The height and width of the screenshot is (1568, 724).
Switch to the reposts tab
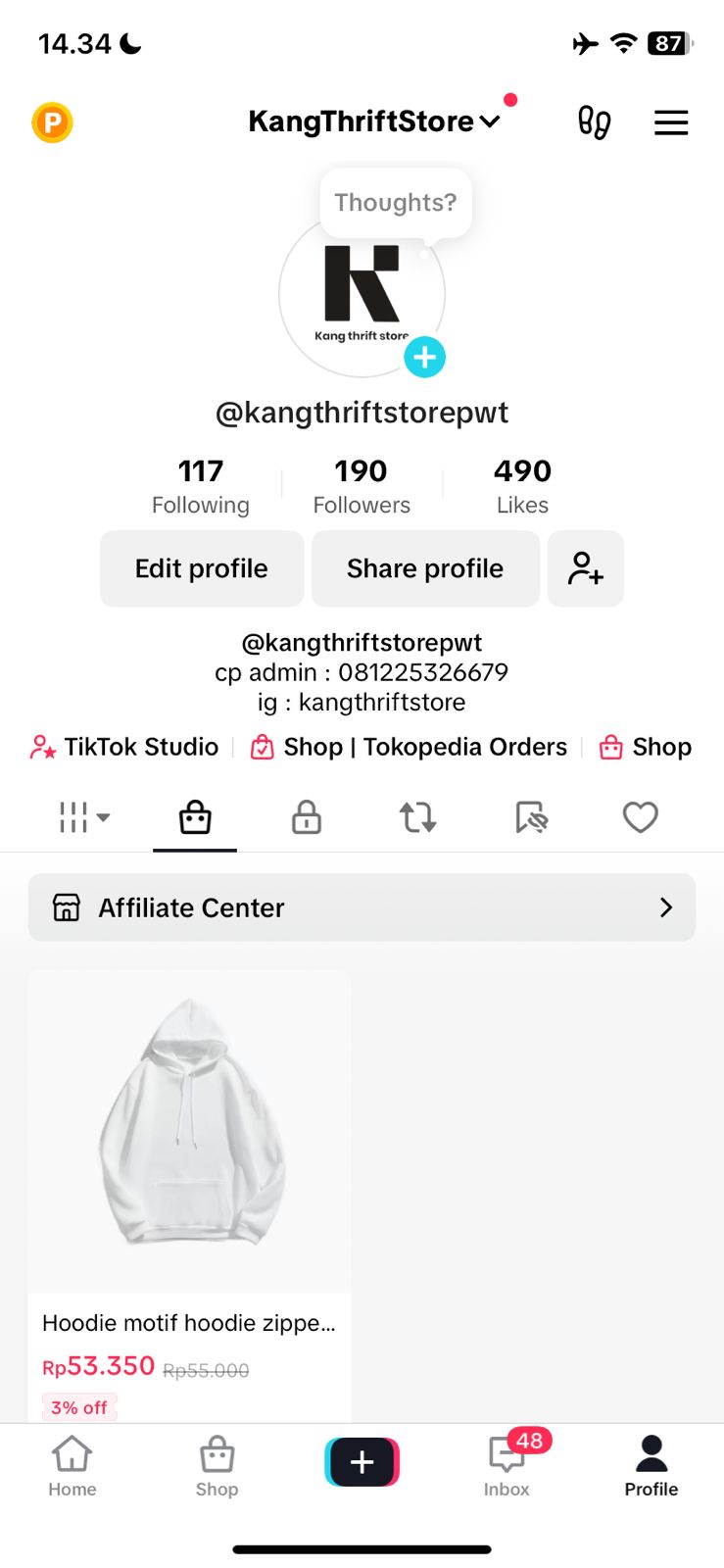click(x=417, y=816)
